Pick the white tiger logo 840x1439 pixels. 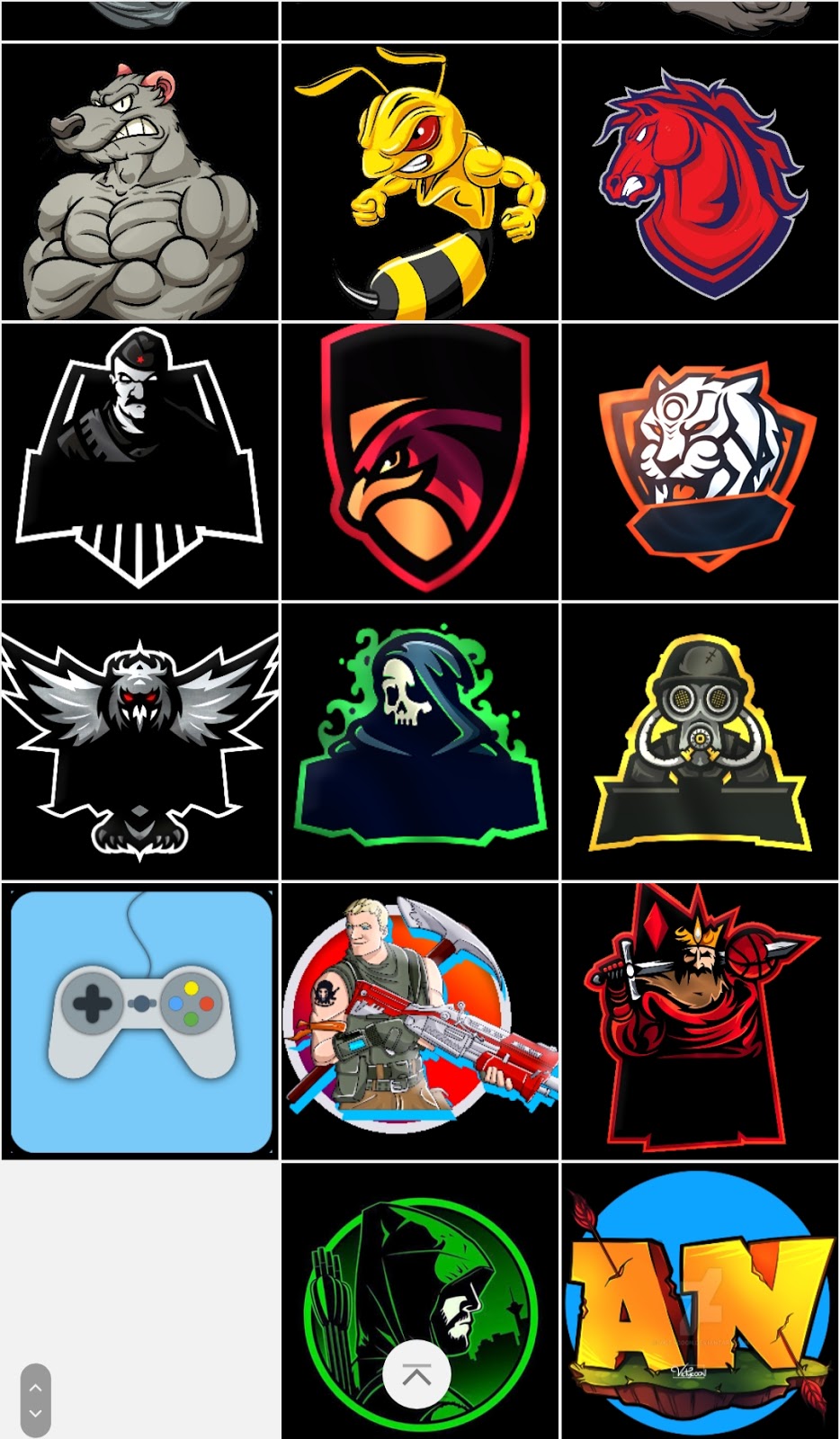(x=700, y=461)
